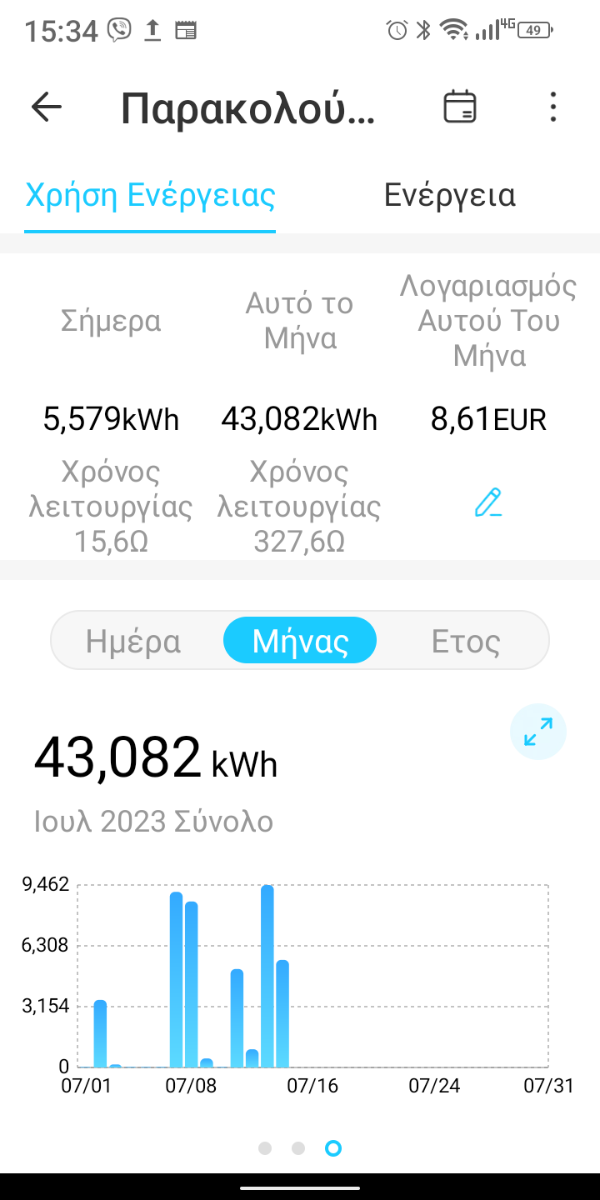Go back using the top-left arrow
Viewport: 600px width, 1200px height.
47,107
